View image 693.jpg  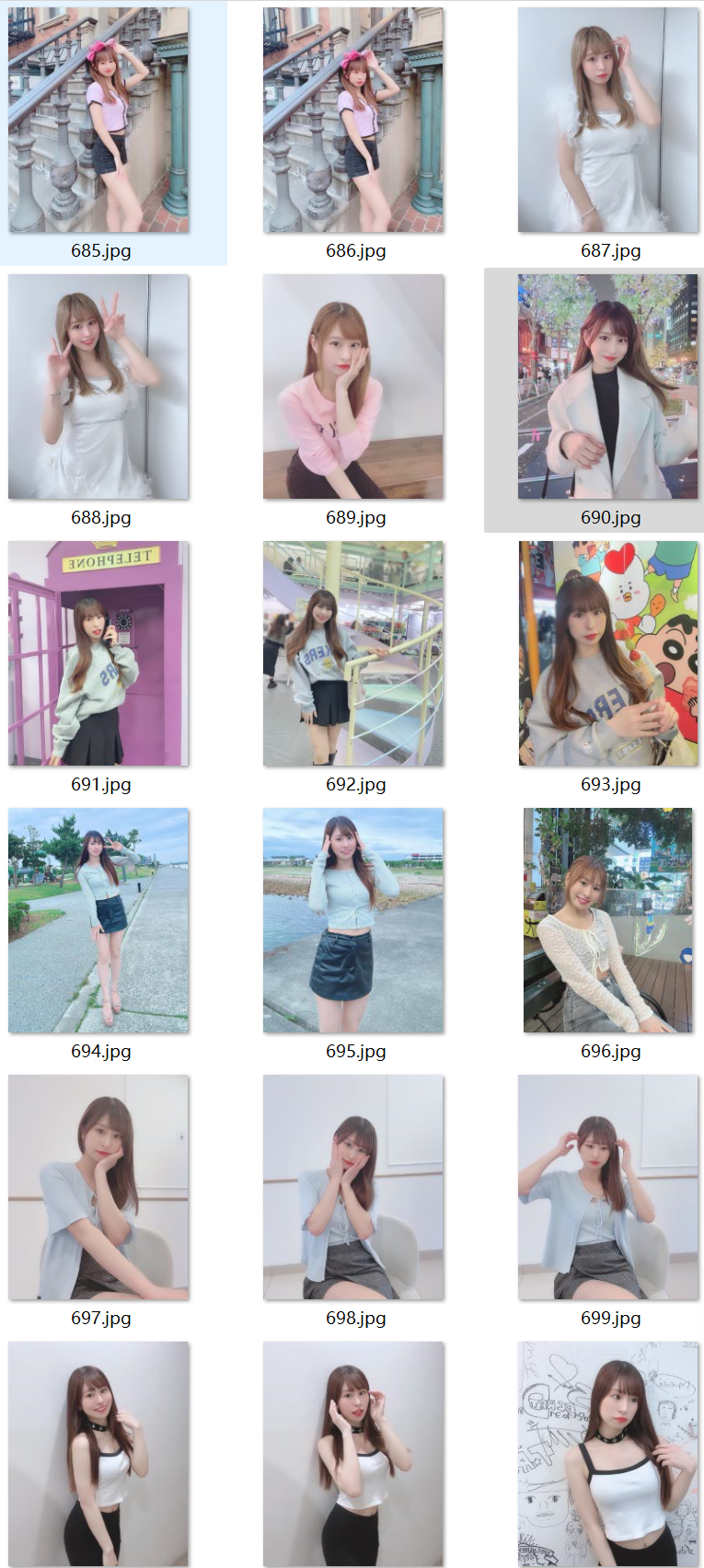(x=608, y=653)
